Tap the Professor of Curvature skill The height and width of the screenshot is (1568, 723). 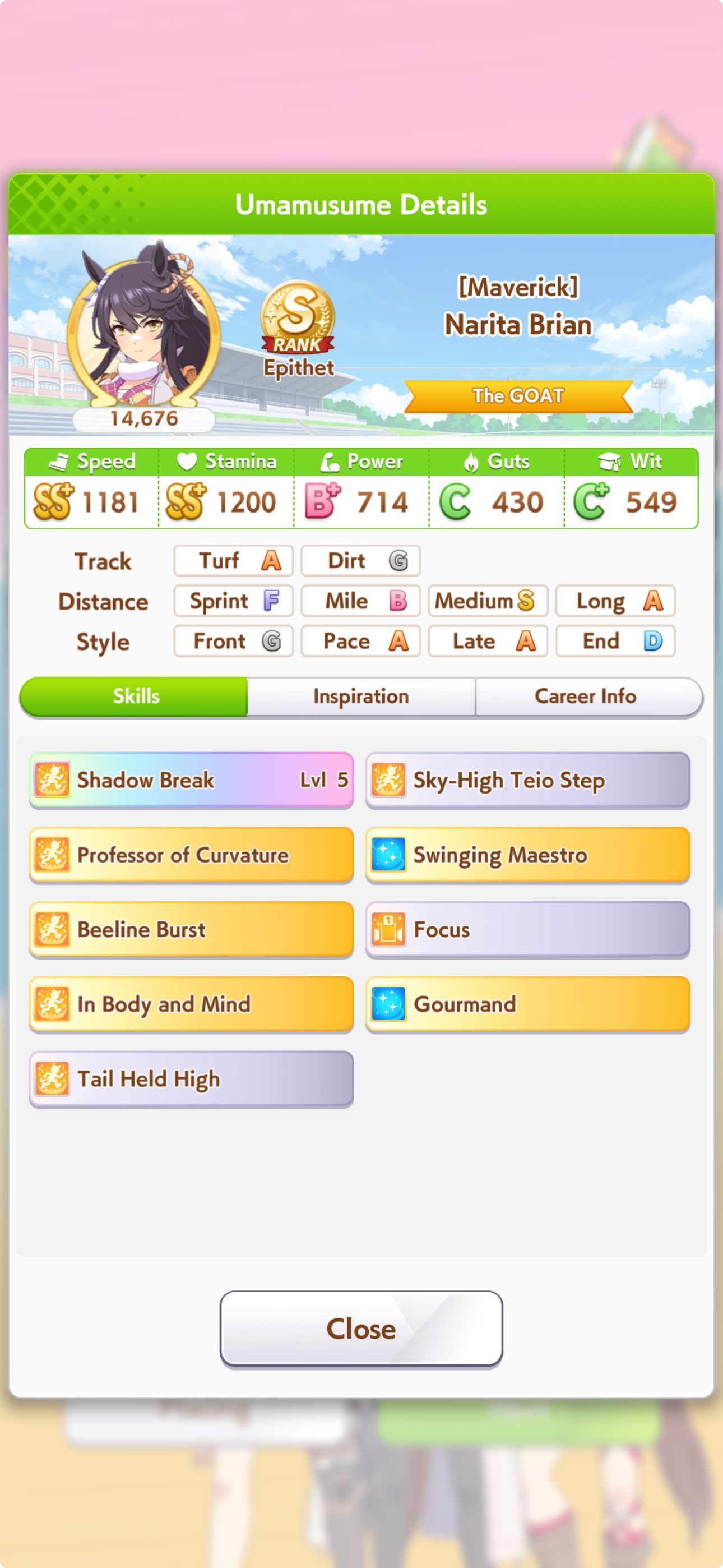tap(191, 855)
